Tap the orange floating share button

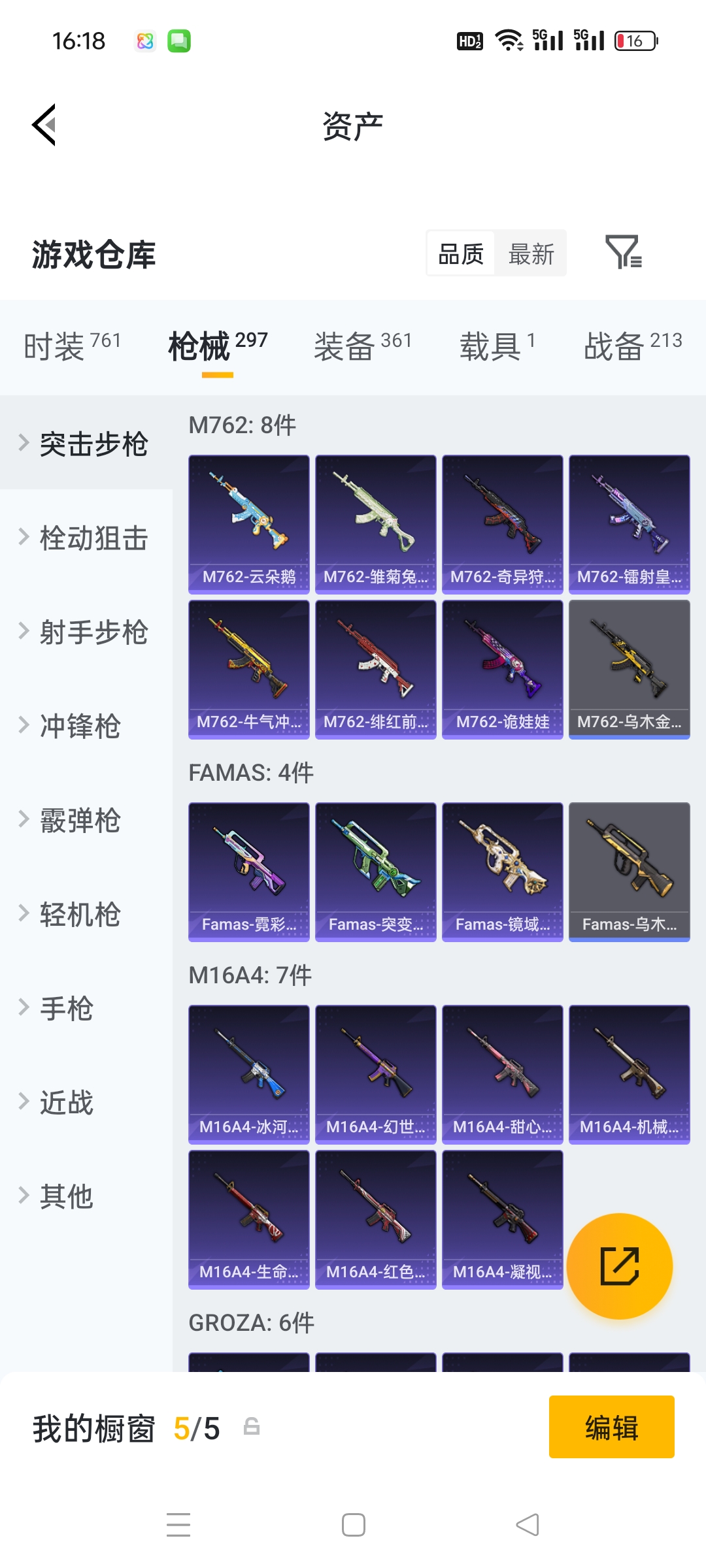(x=620, y=1266)
